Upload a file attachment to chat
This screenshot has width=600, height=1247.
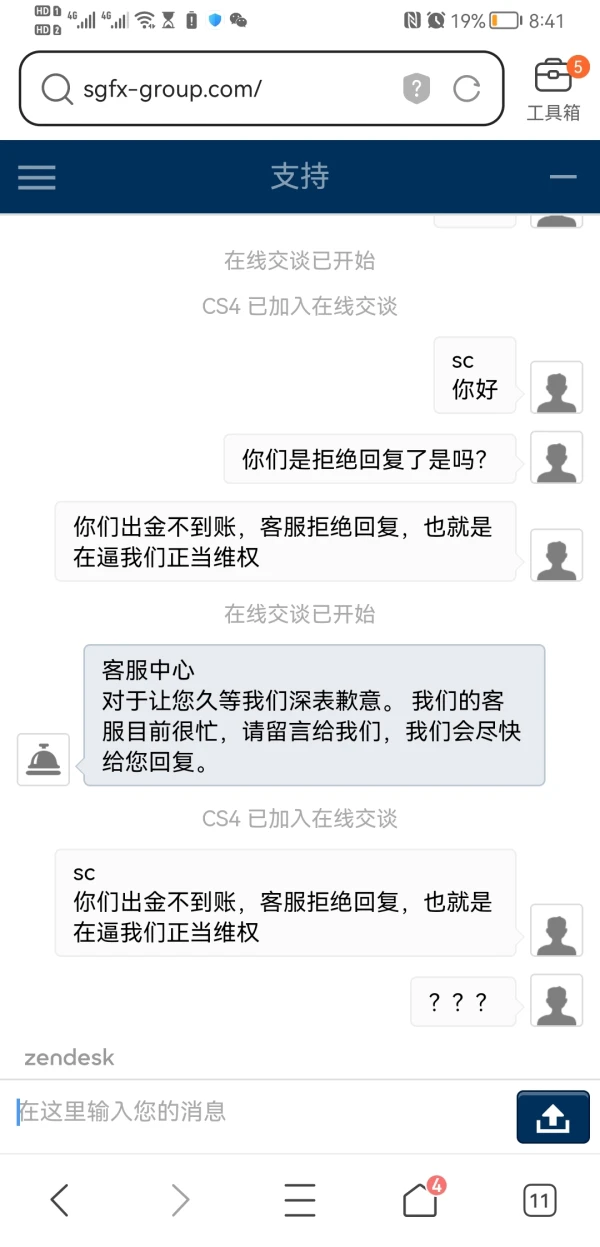coord(552,1117)
